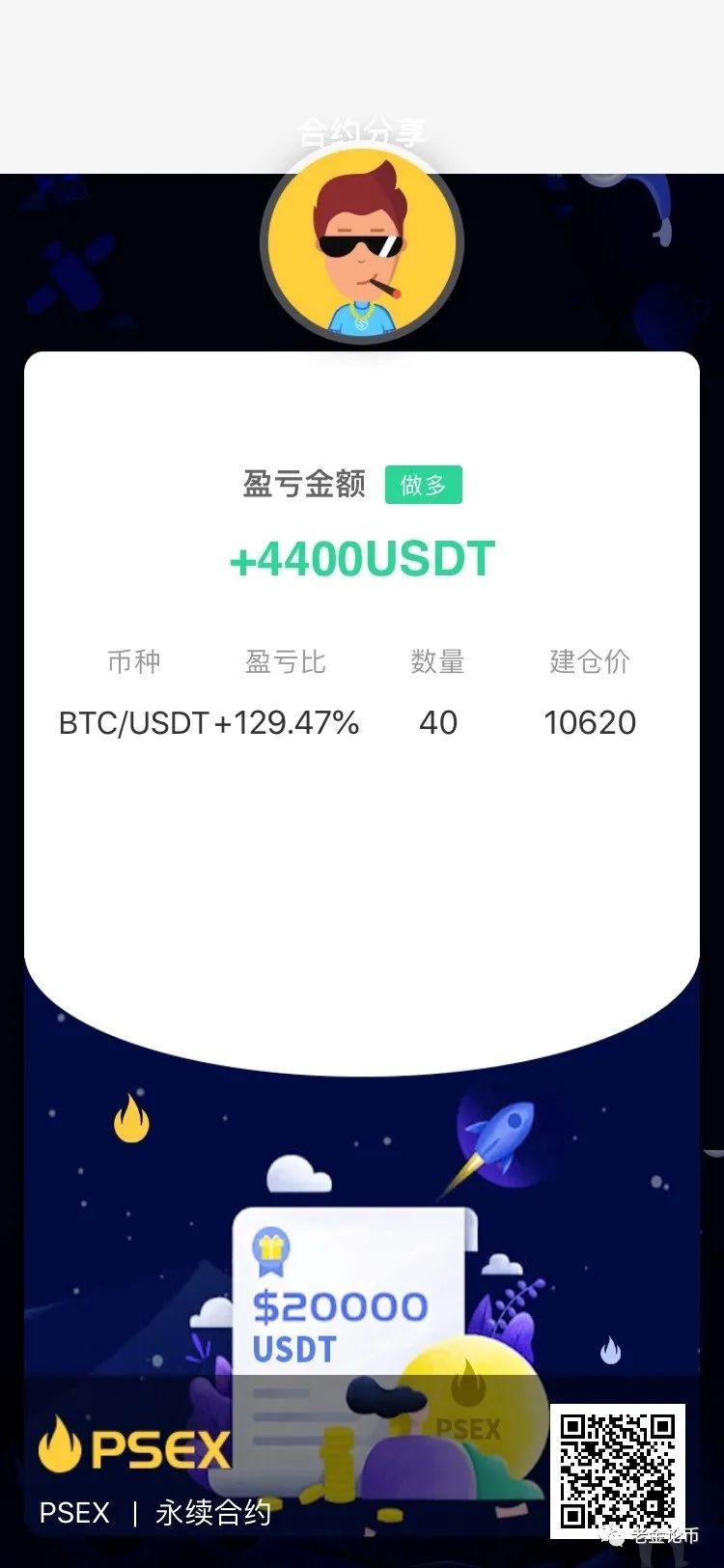Click the +4400USDT profit amount

point(362,558)
